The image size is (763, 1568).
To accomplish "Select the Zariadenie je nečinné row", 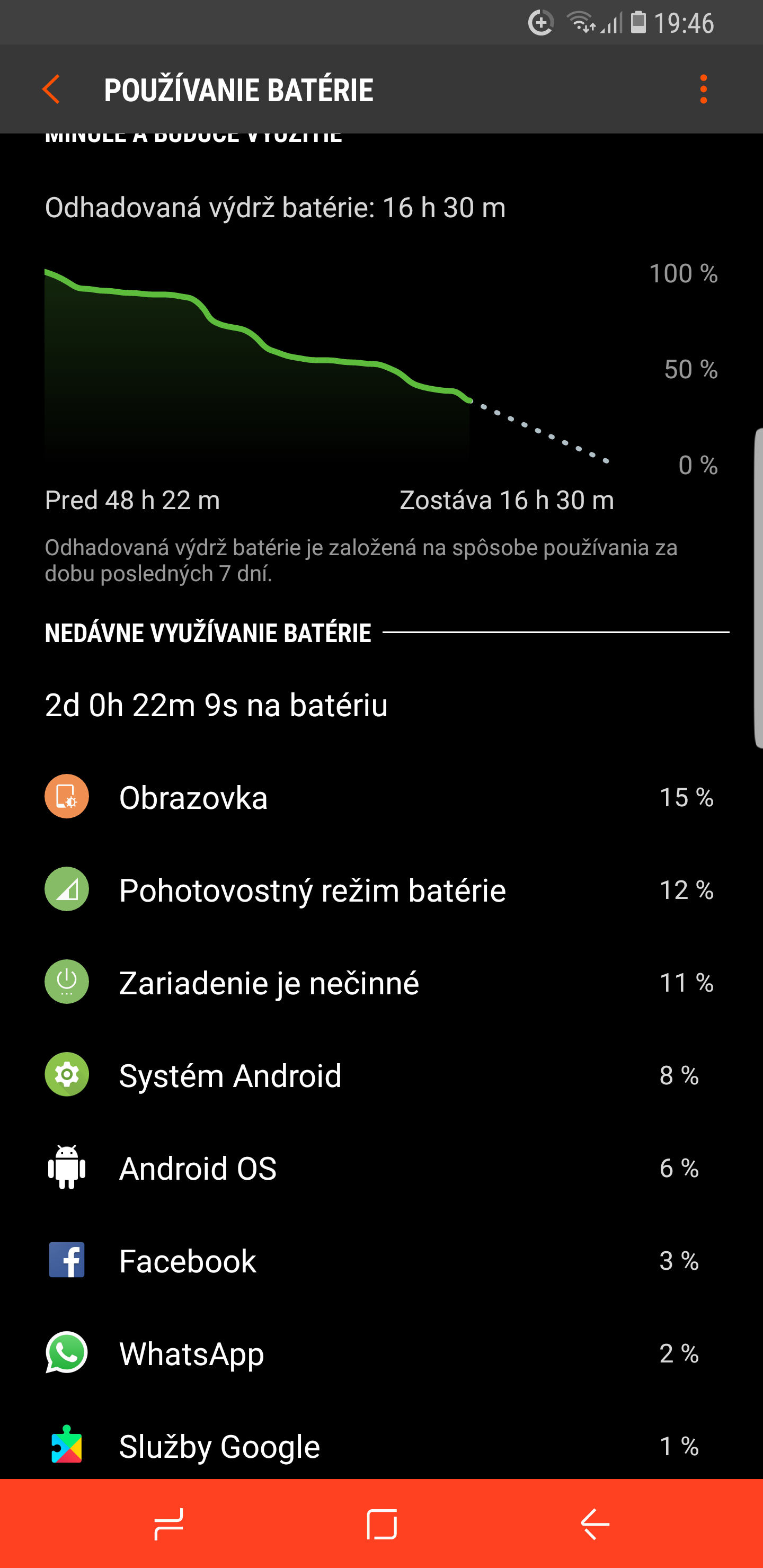I will (381, 982).
